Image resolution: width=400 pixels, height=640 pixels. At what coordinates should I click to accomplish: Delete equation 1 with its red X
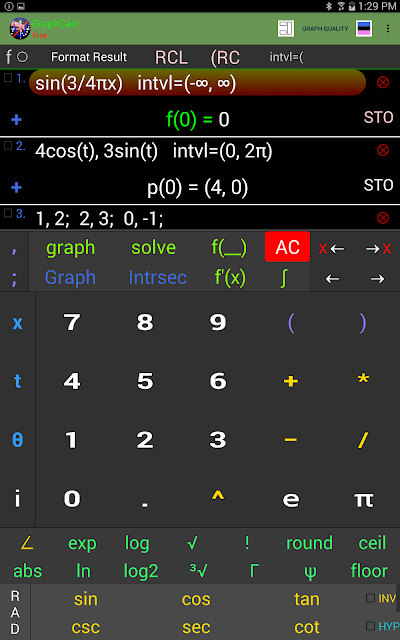point(382,82)
